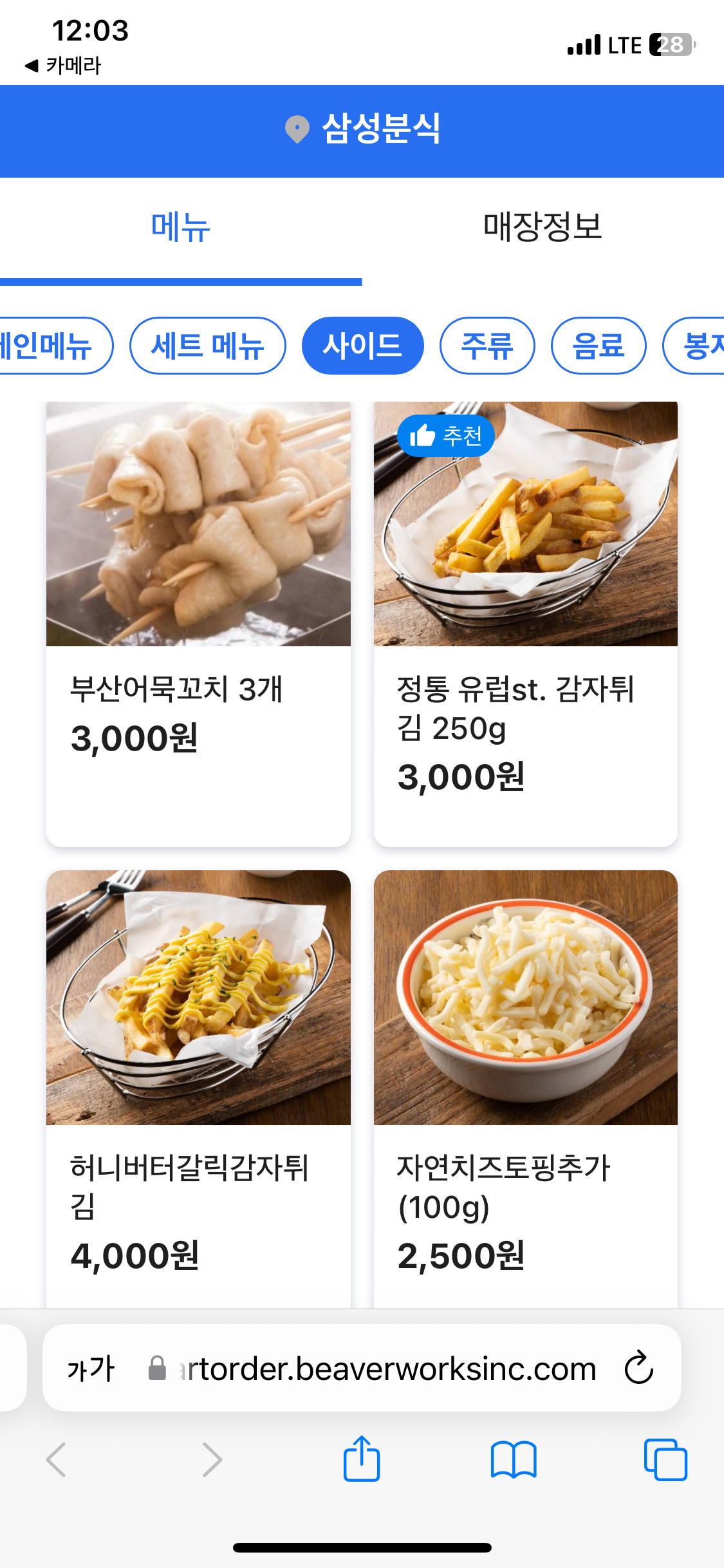
Task: Show open Safari tabs
Action: point(665,1459)
